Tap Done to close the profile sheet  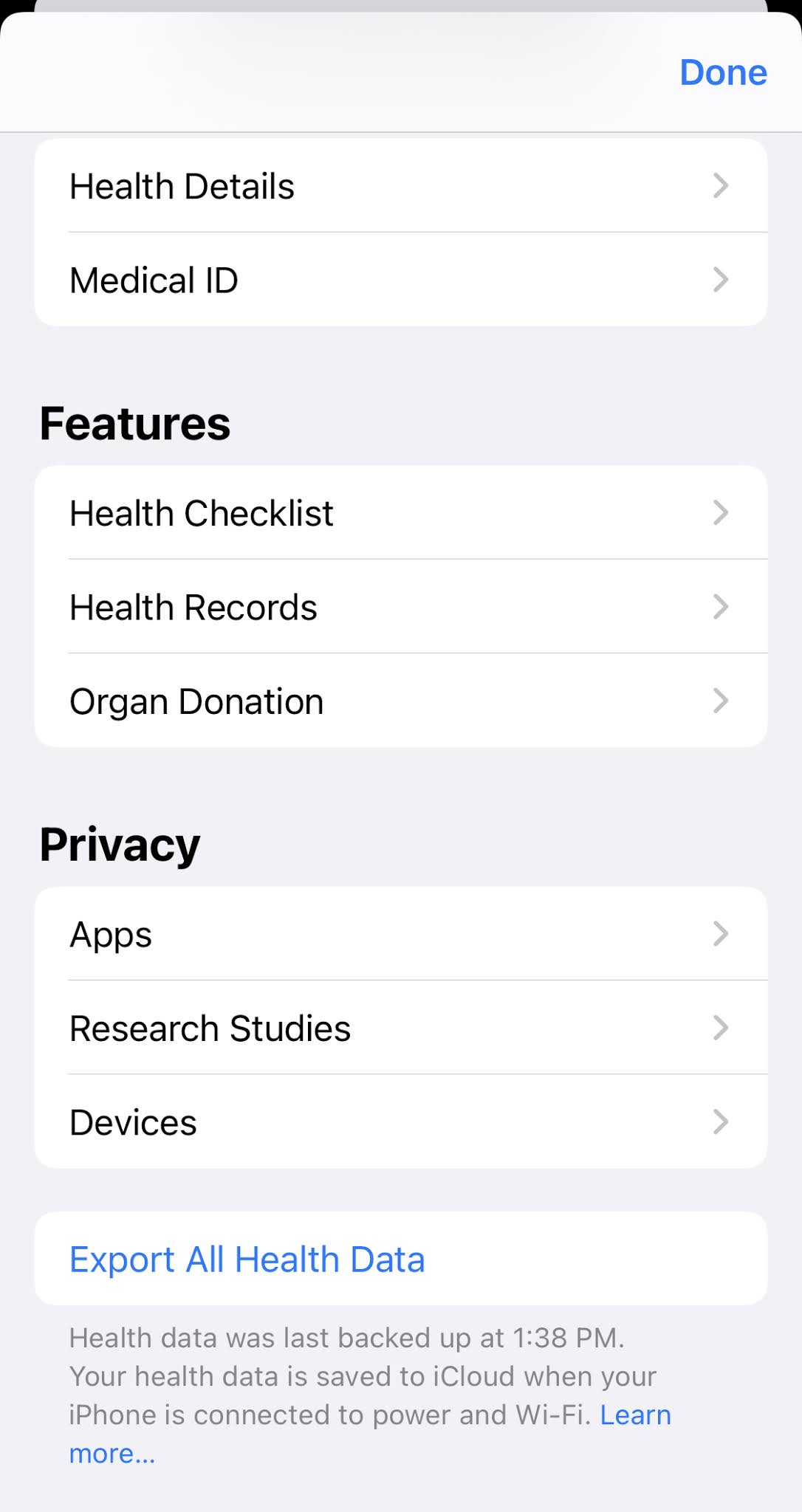(722, 72)
